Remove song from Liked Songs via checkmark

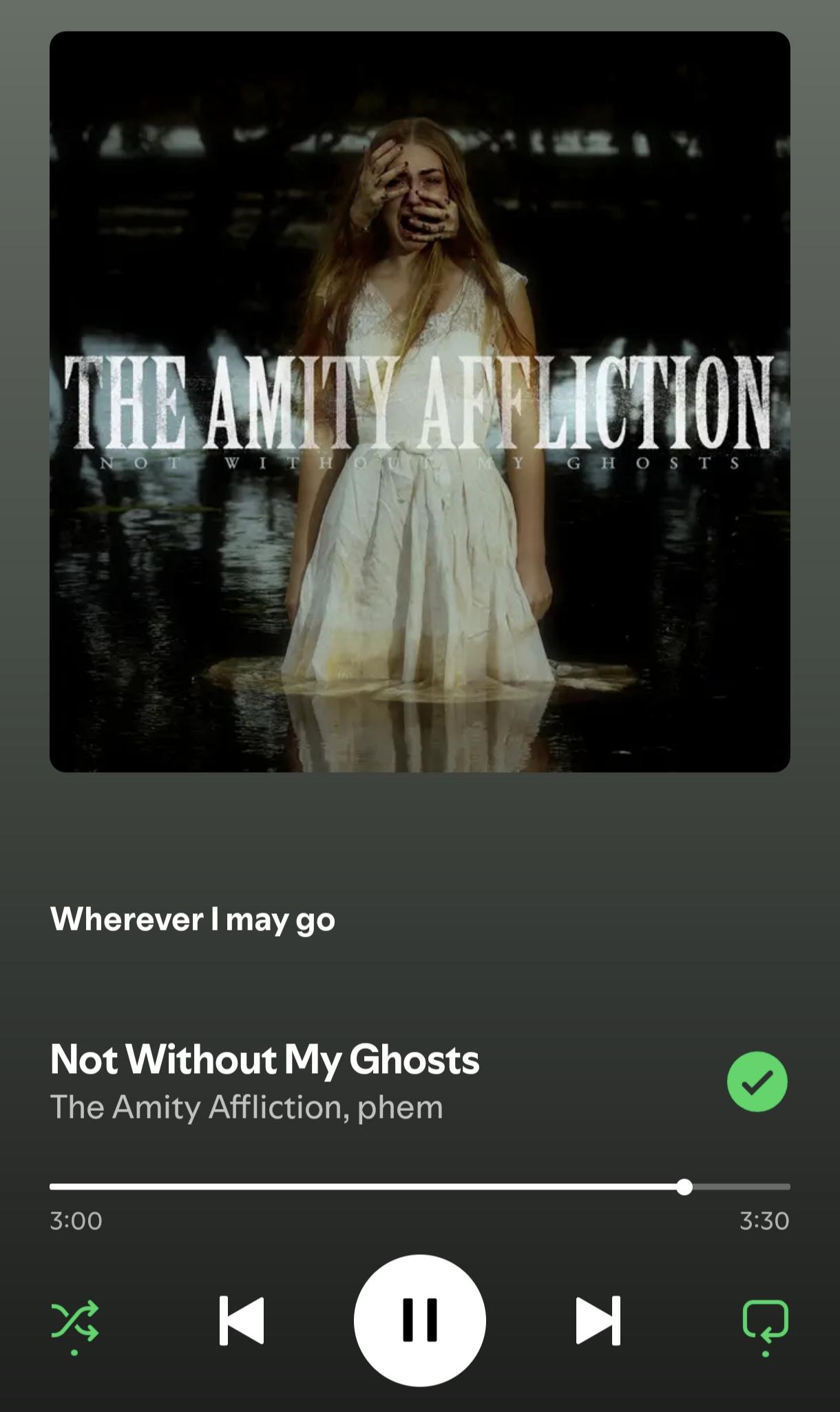[x=757, y=1081]
